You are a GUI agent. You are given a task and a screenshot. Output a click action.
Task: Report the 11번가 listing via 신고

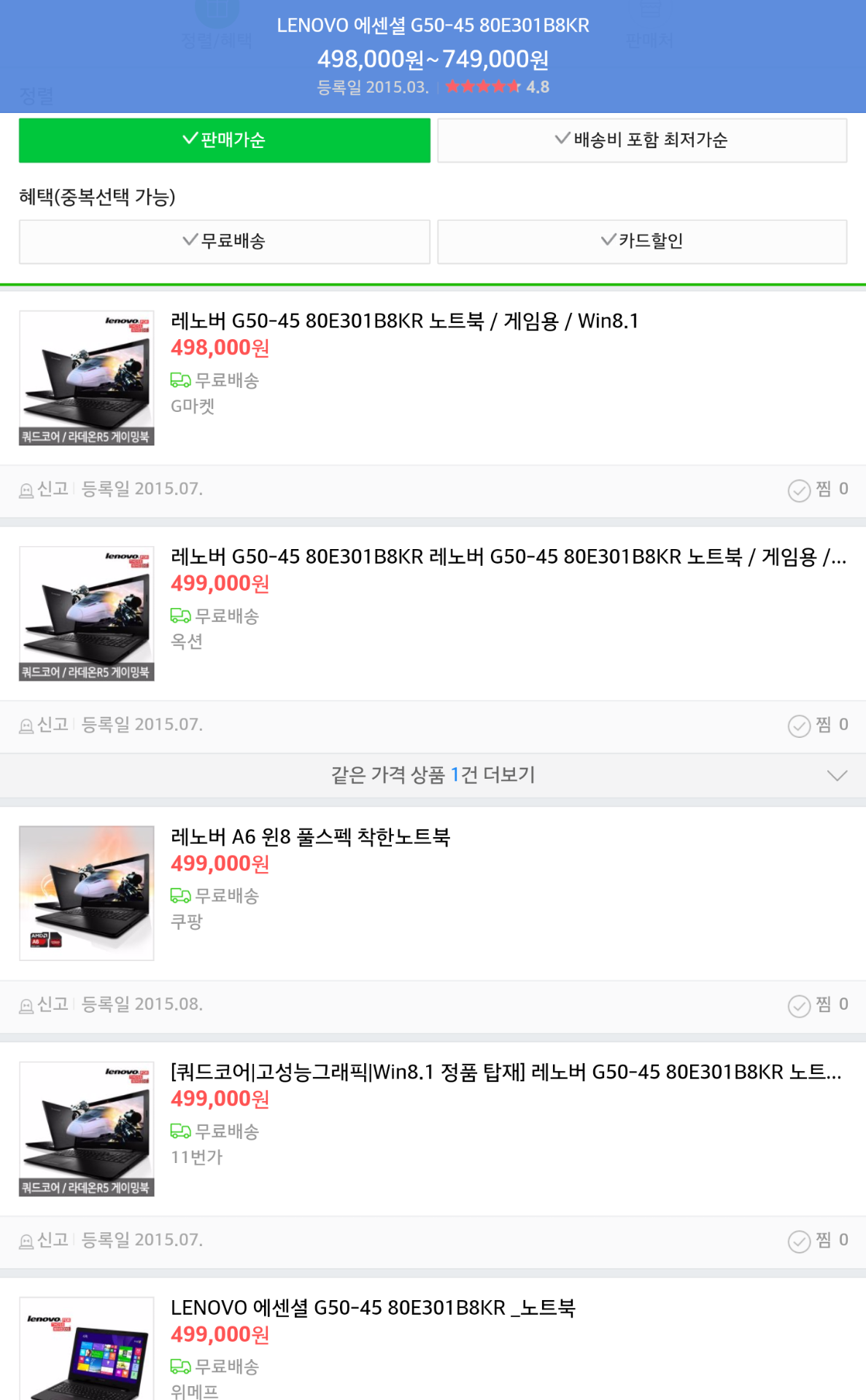pos(45,1240)
